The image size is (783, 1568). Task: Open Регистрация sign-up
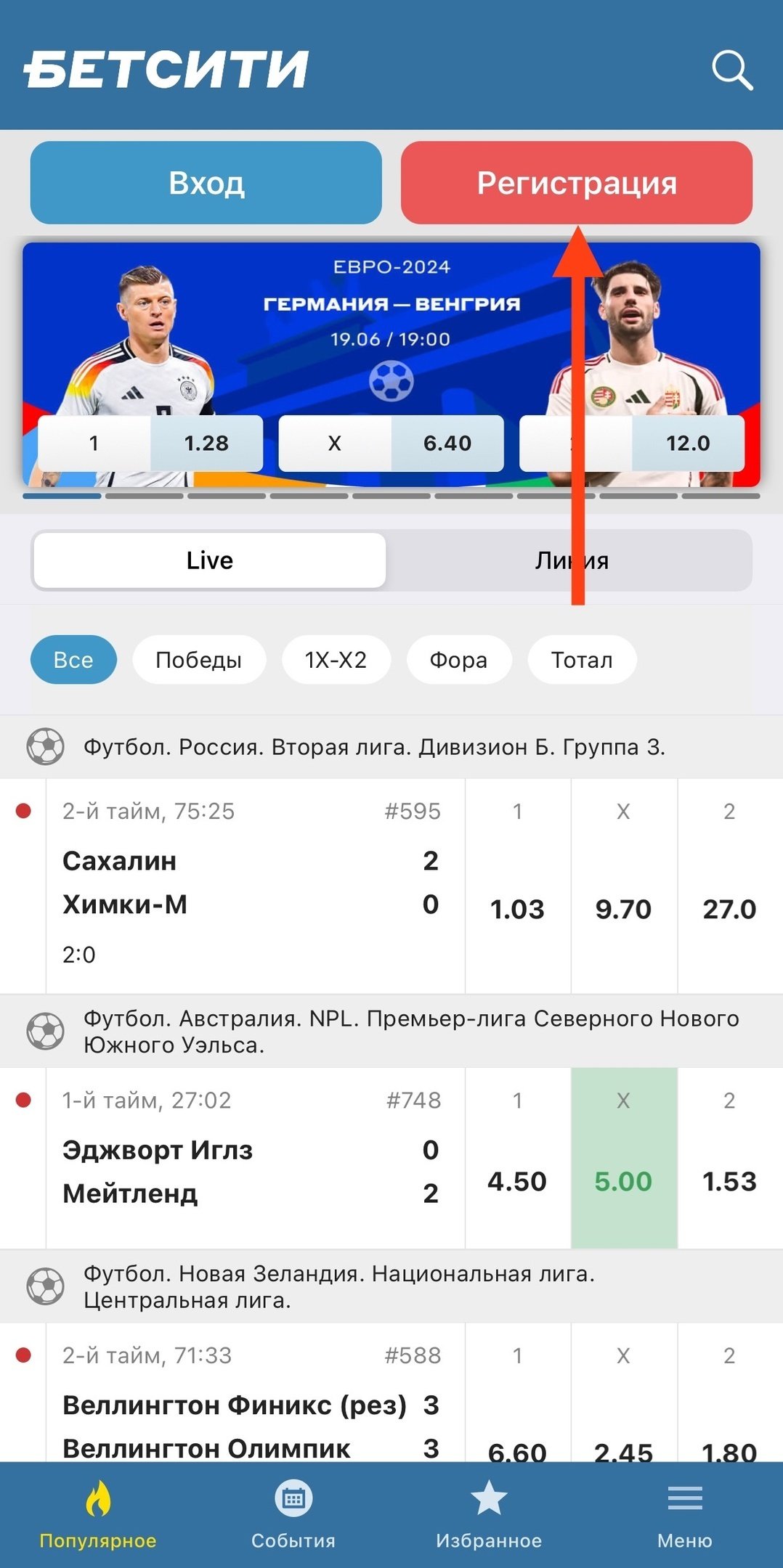point(576,183)
